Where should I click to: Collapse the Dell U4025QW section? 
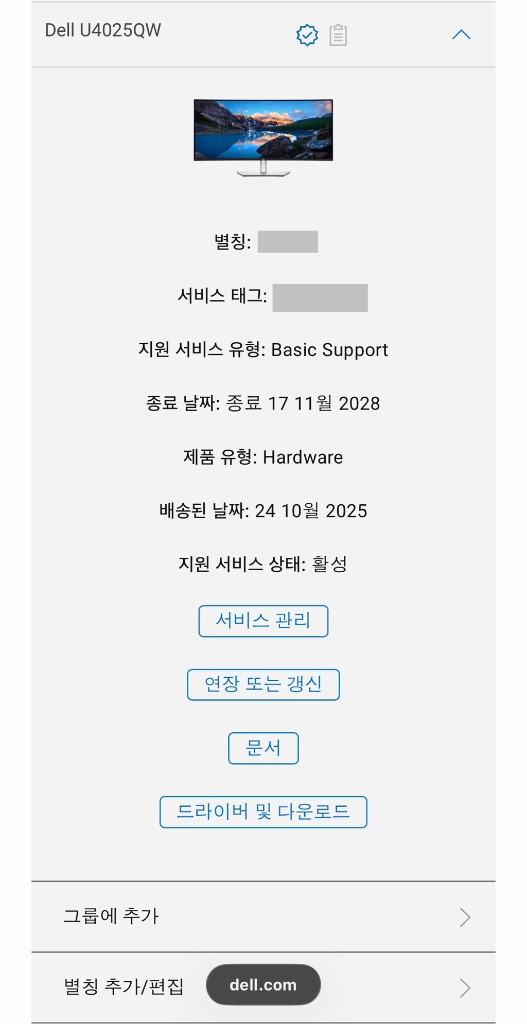pyautogui.click(x=461, y=35)
